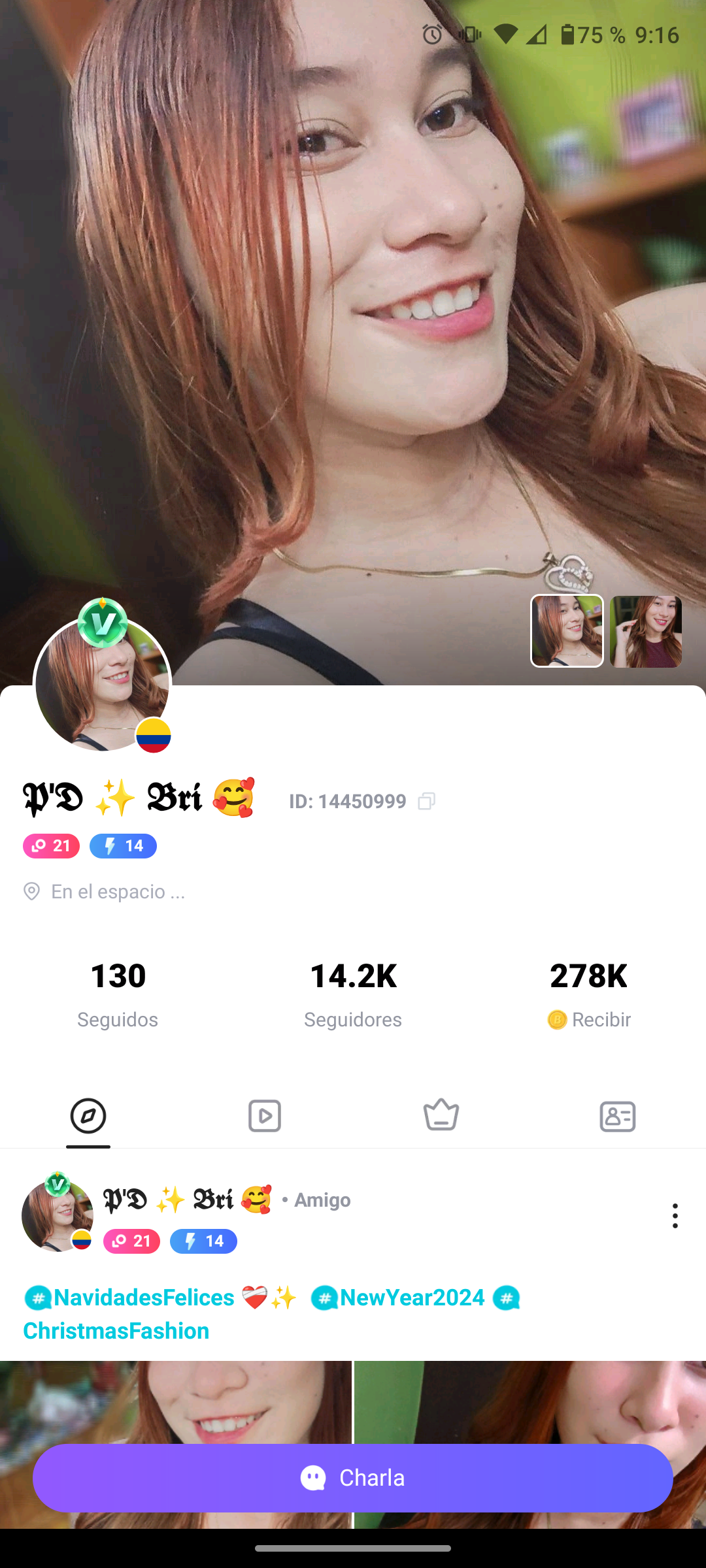Open the crown achievements tab icon

[x=441, y=1116]
